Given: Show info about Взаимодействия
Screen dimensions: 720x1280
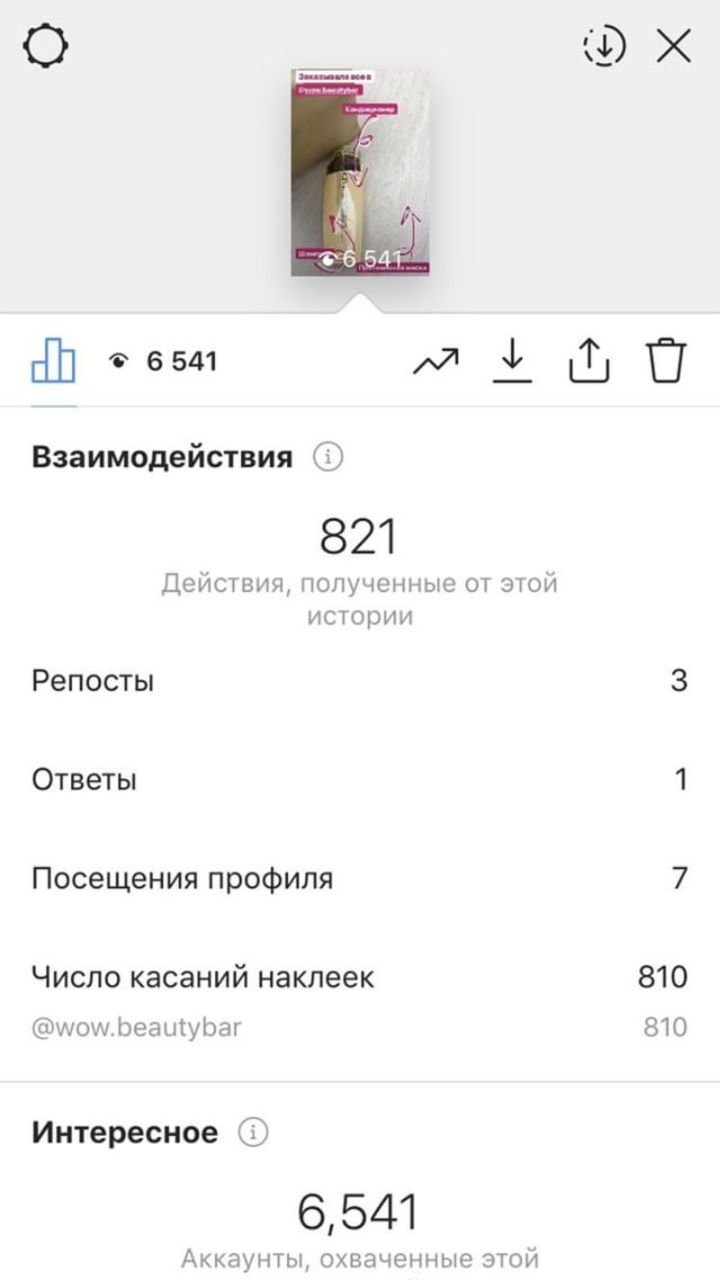Looking at the screenshot, I should [x=328, y=458].
